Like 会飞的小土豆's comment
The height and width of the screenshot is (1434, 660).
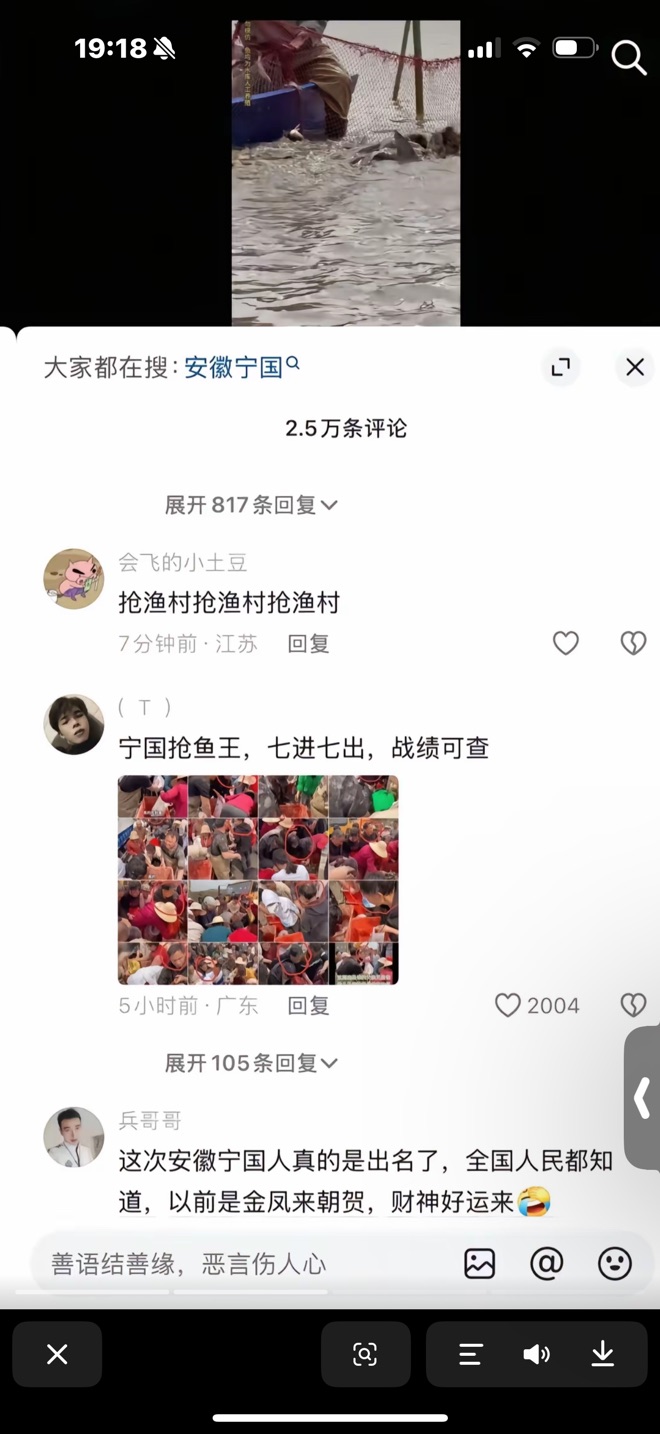click(566, 643)
